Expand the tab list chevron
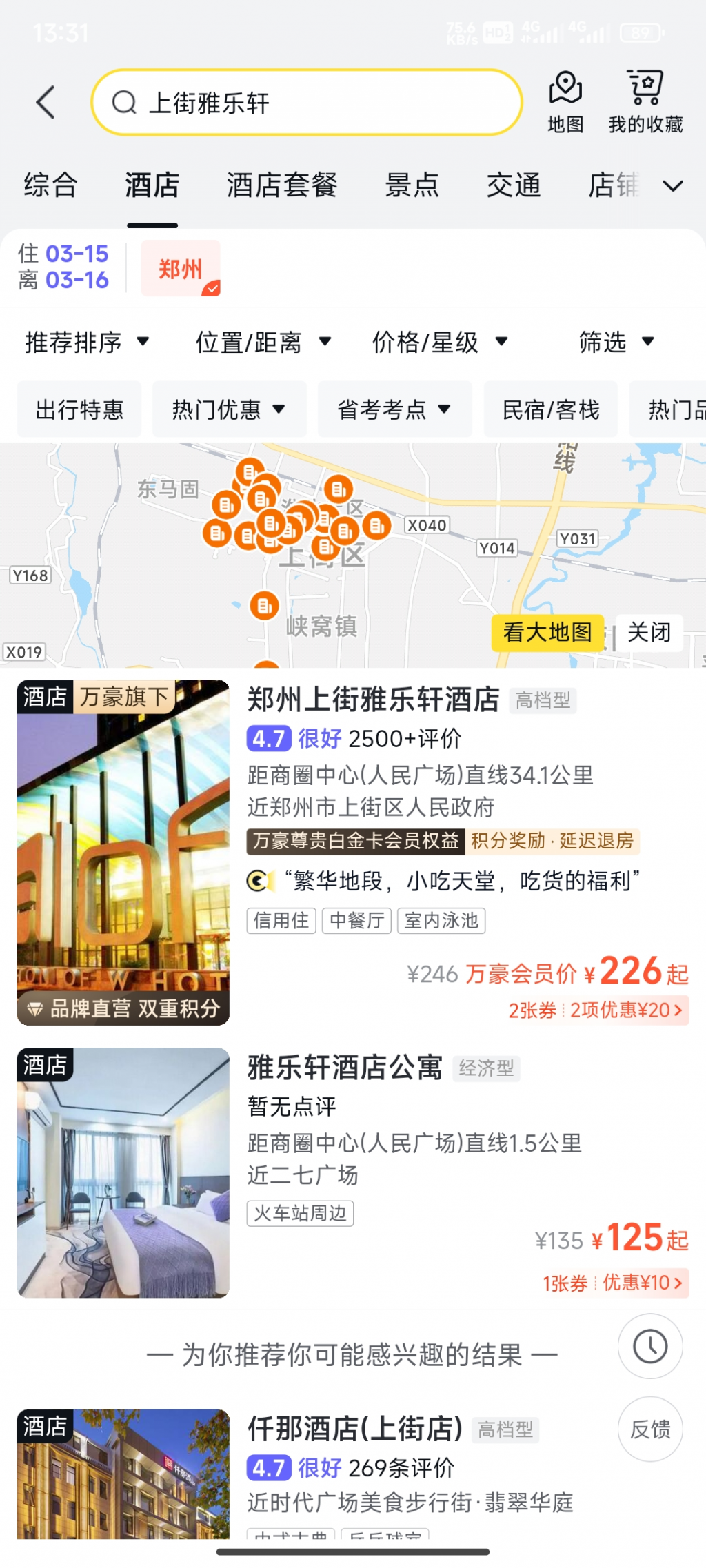Viewport: 706px width, 1568px height. click(x=673, y=185)
